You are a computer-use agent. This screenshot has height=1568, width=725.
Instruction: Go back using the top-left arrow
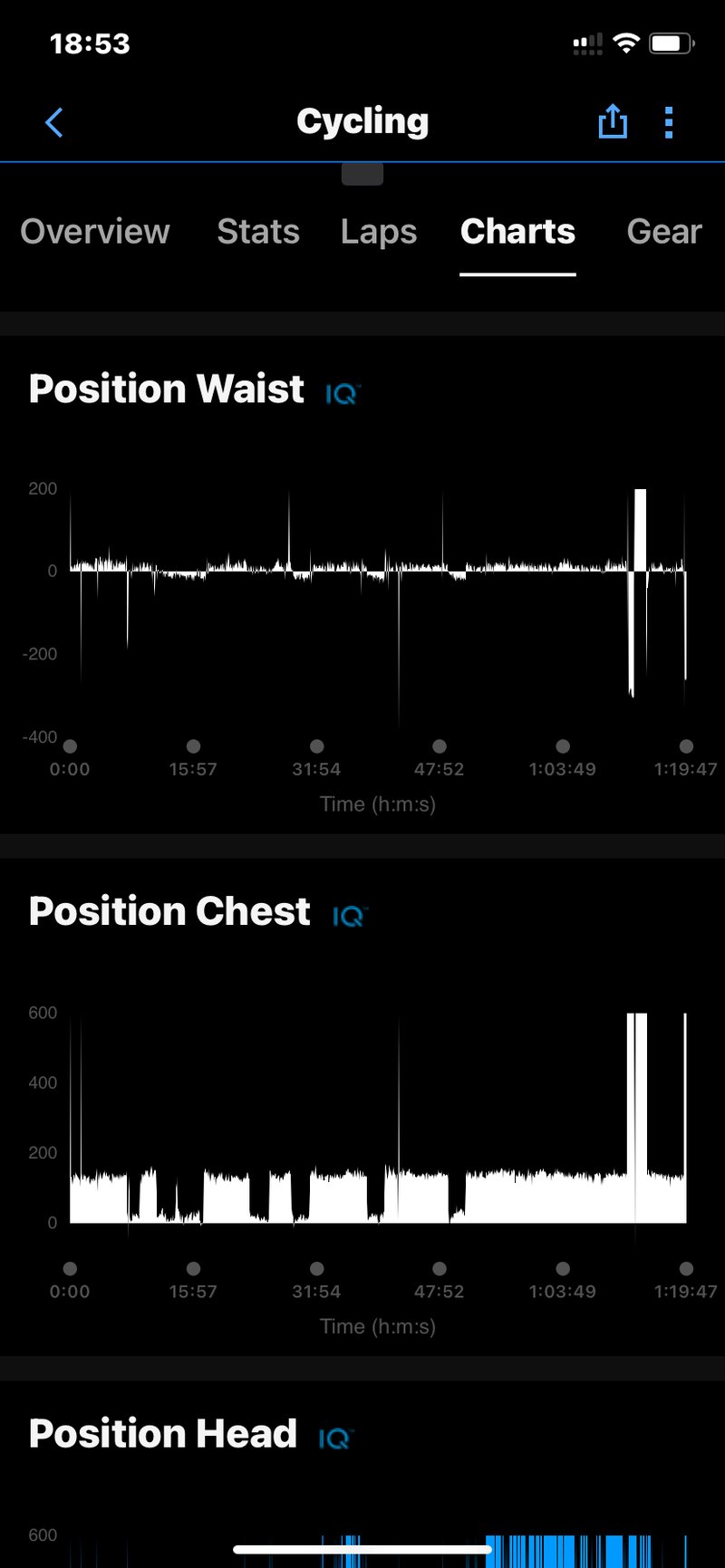pyautogui.click(x=54, y=122)
